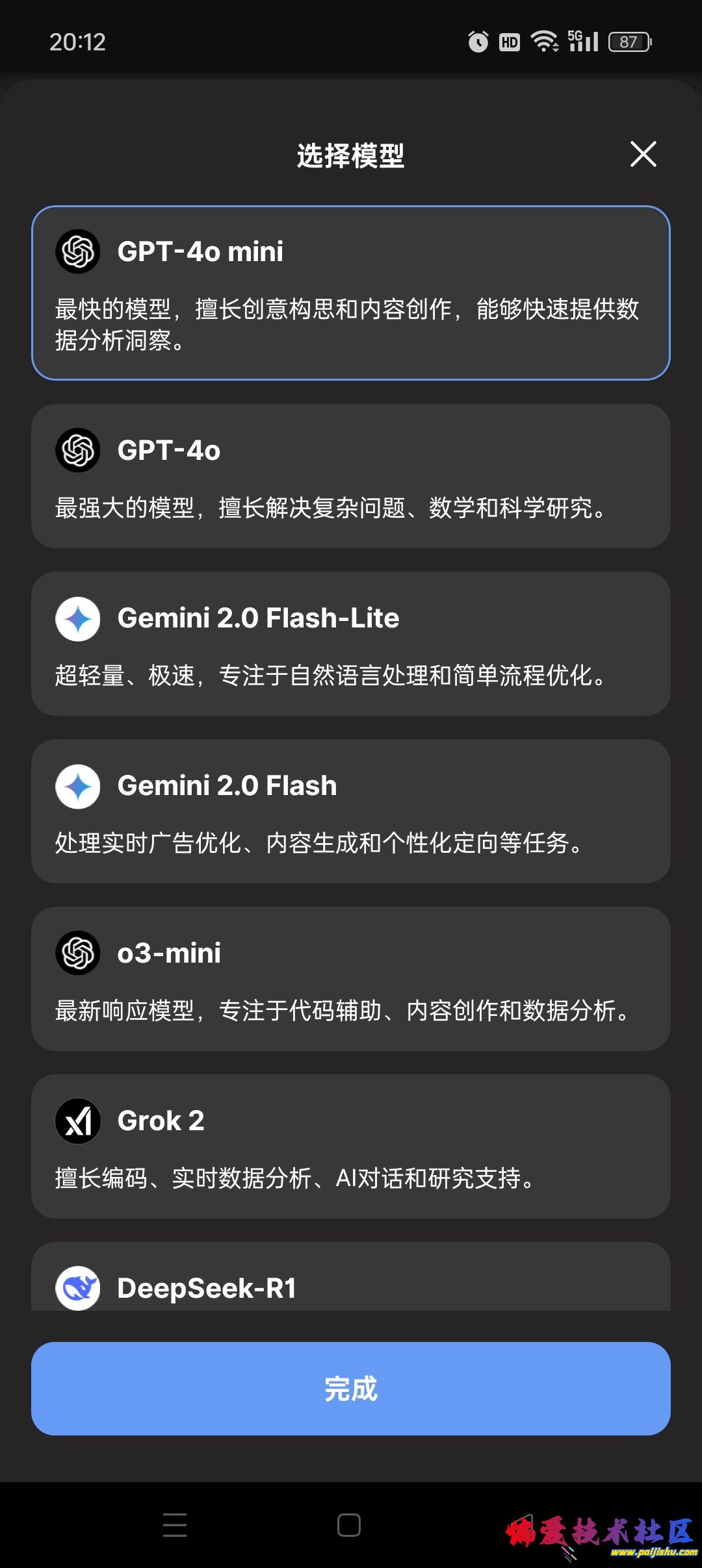Select the GPT-4o mini model
Viewport: 702px width, 1568px height.
pos(351,293)
